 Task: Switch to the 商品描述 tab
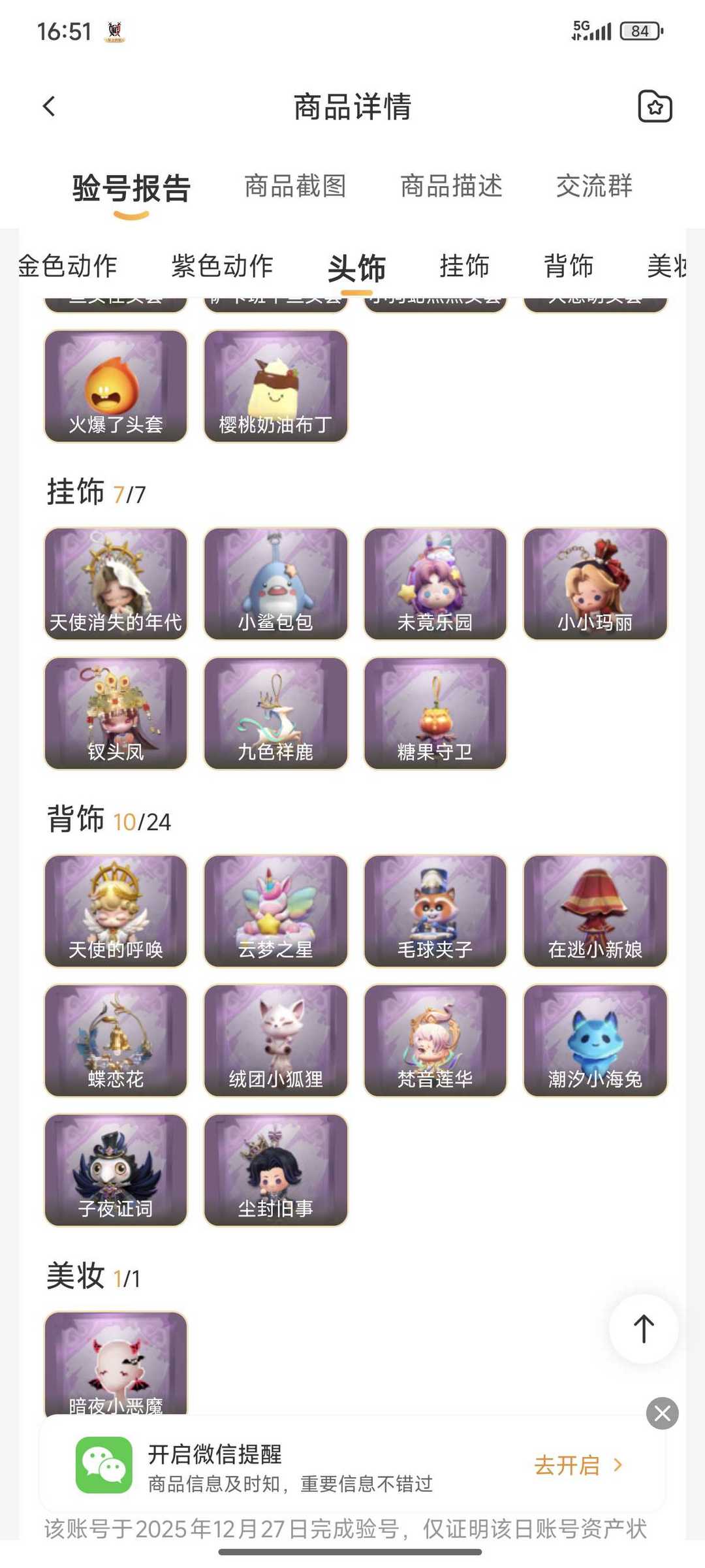coord(451,187)
